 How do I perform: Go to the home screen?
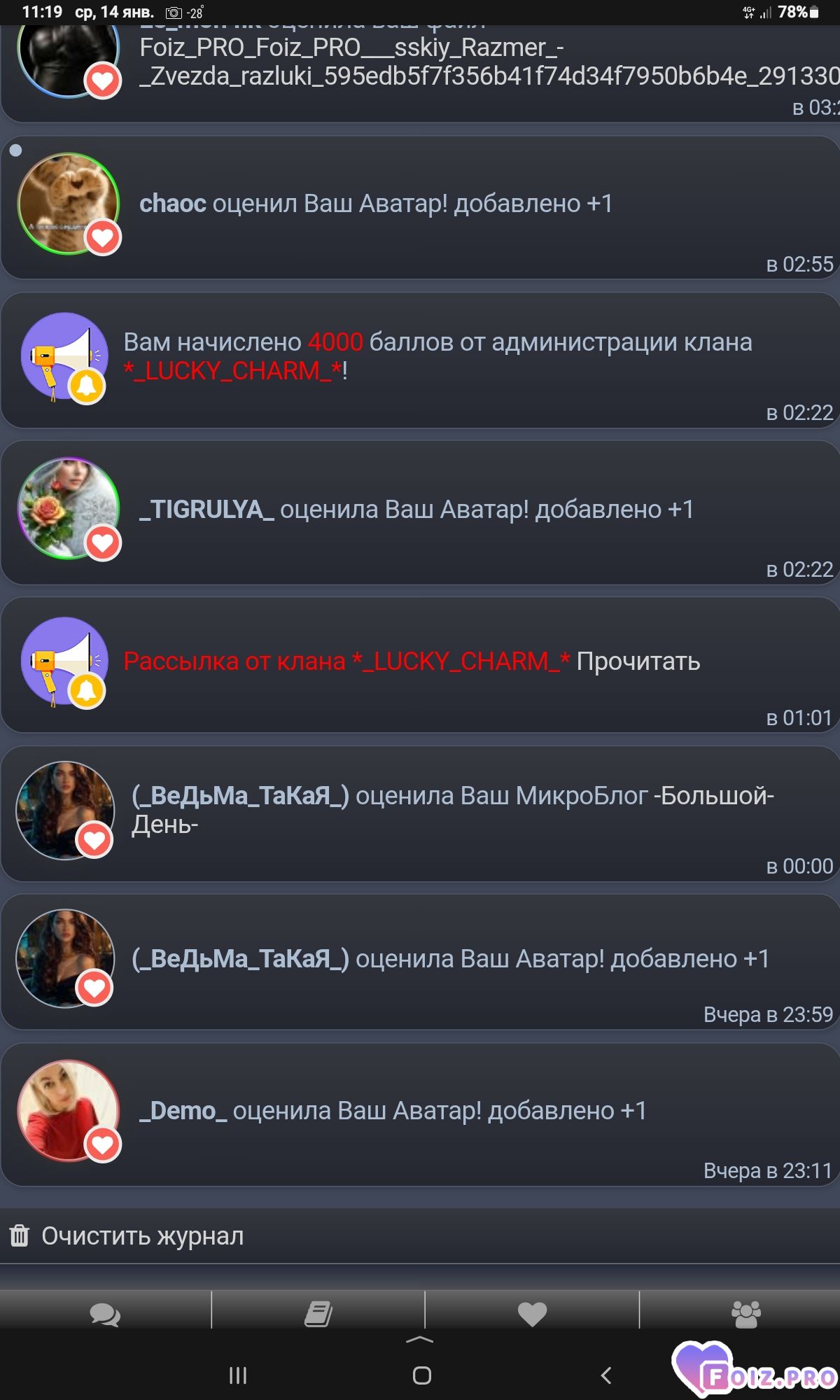421,1375
